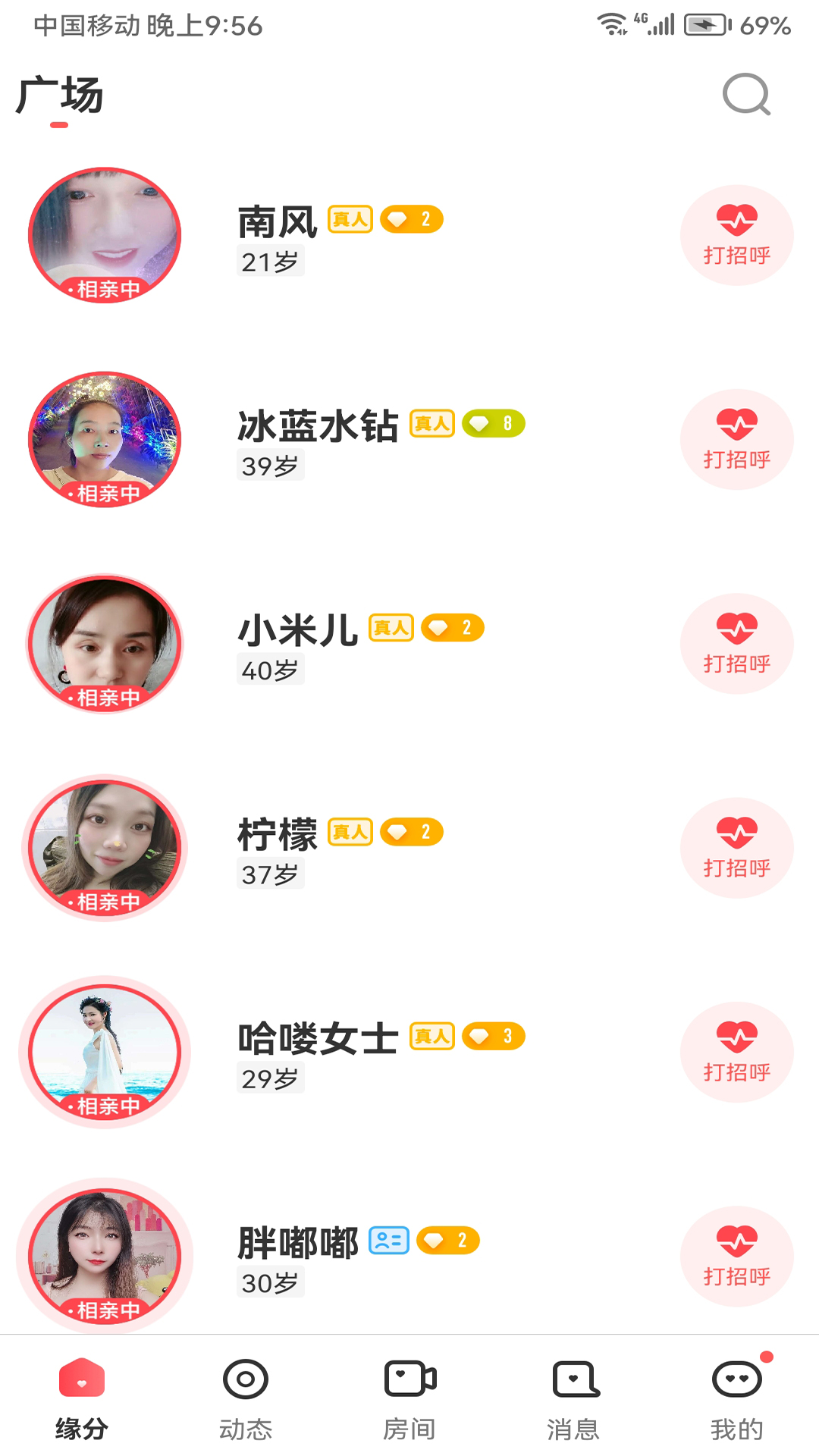The height and width of the screenshot is (1456, 819).
Task: Tap 打招呼 next to 冰蓝水钻
Action: pyautogui.click(x=736, y=440)
